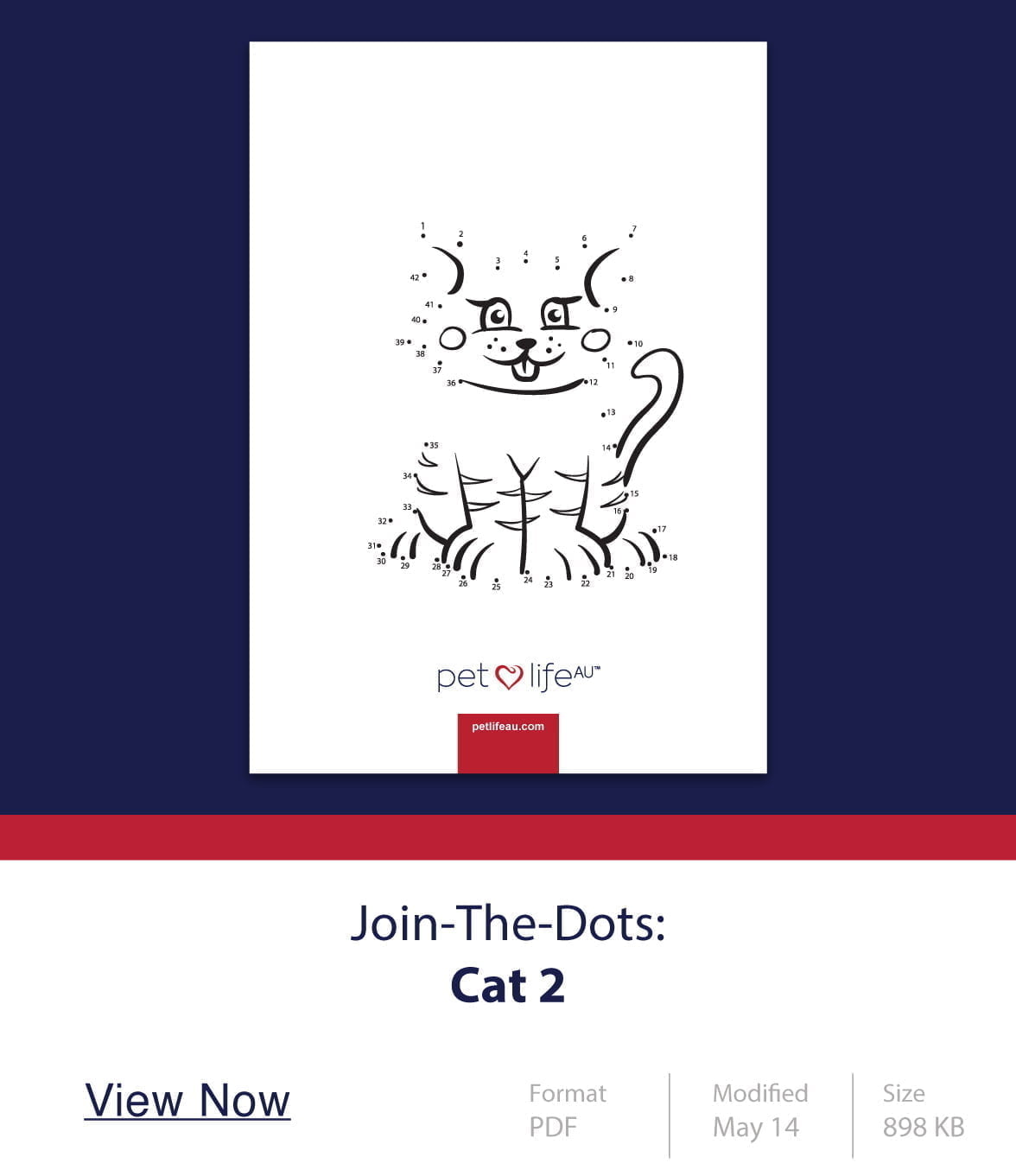Open the View Now link
The height and width of the screenshot is (1176, 1016).
(x=187, y=1101)
